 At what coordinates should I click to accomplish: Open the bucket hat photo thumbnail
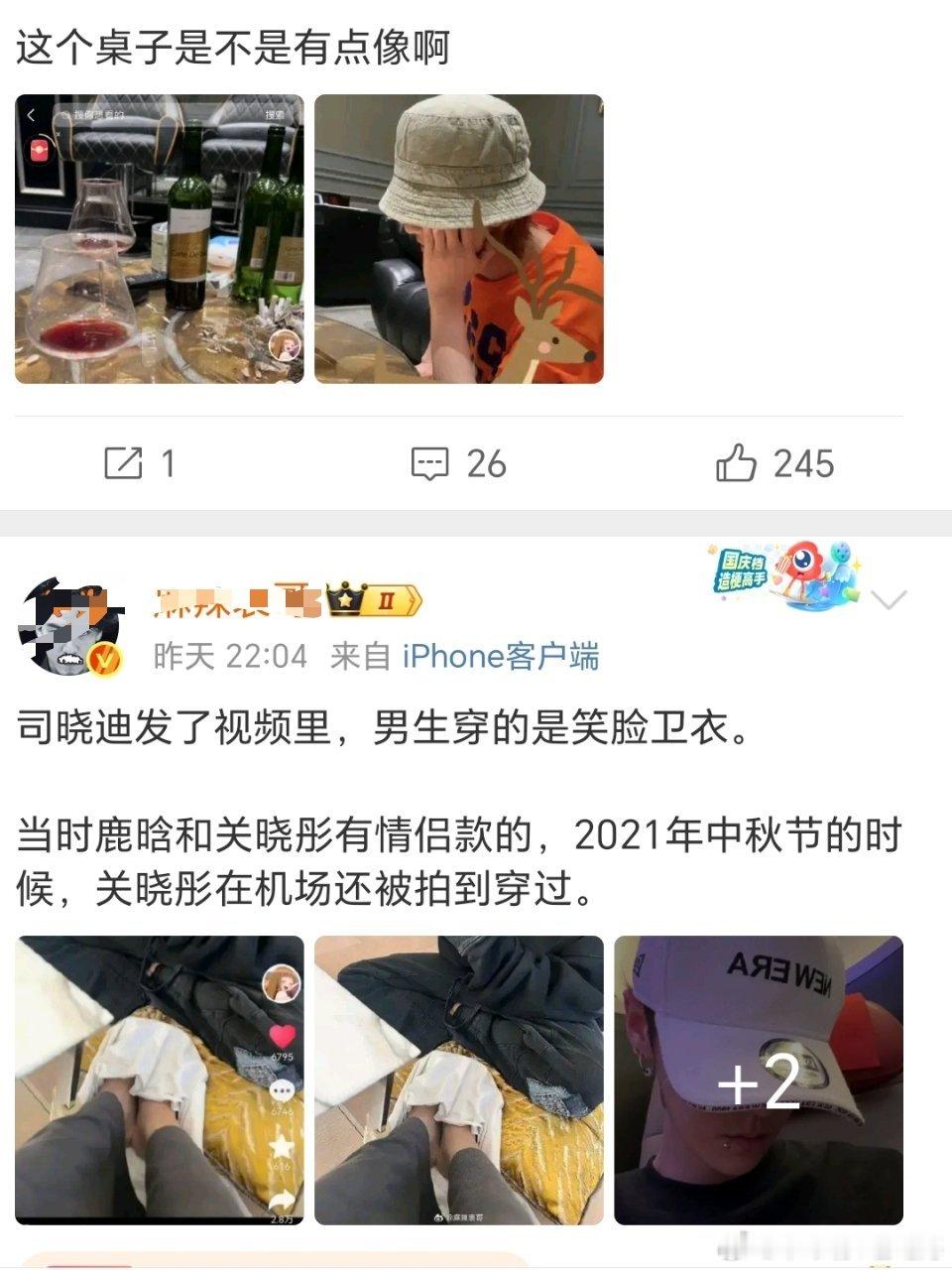[457, 238]
